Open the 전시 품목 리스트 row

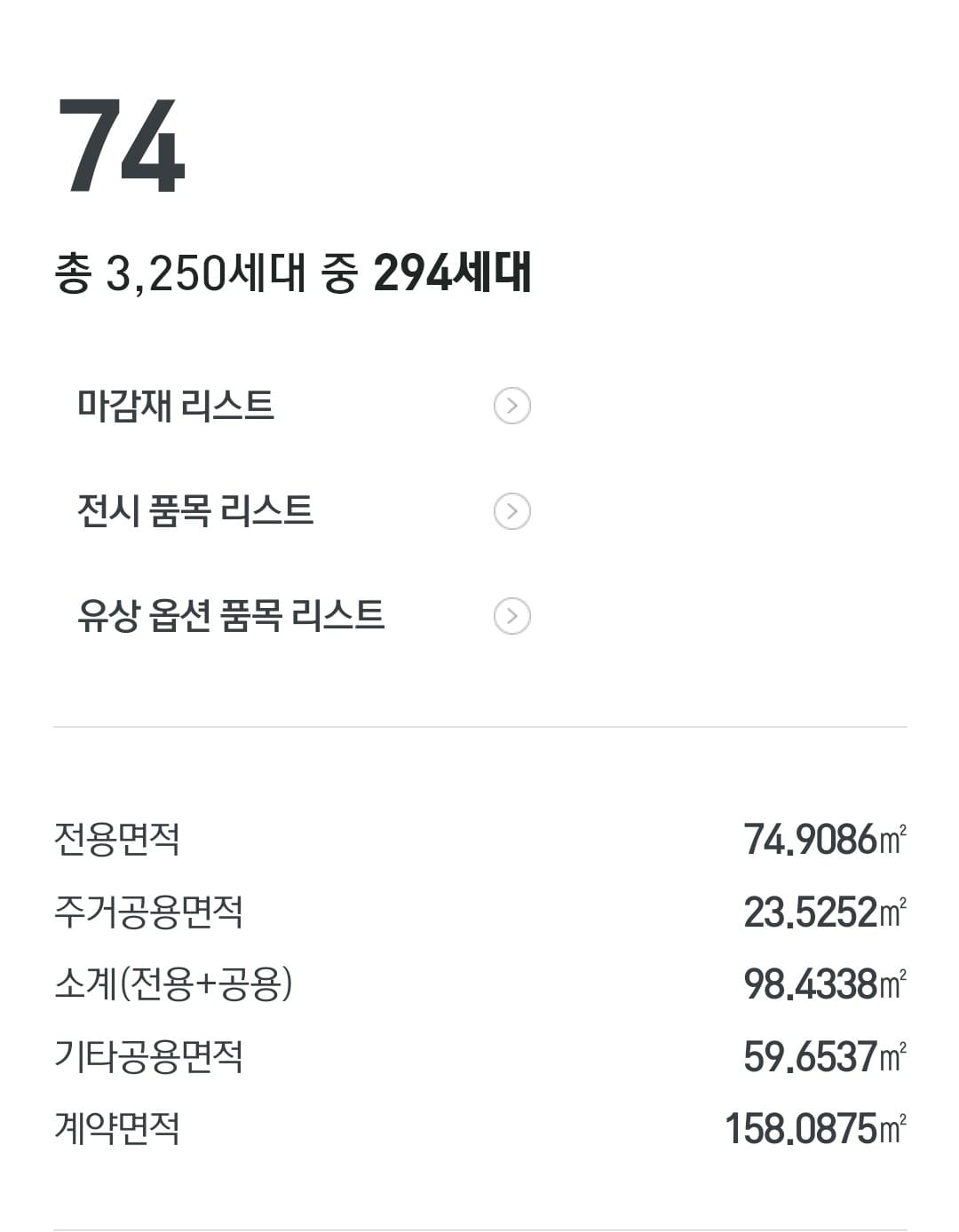click(x=302, y=511)
